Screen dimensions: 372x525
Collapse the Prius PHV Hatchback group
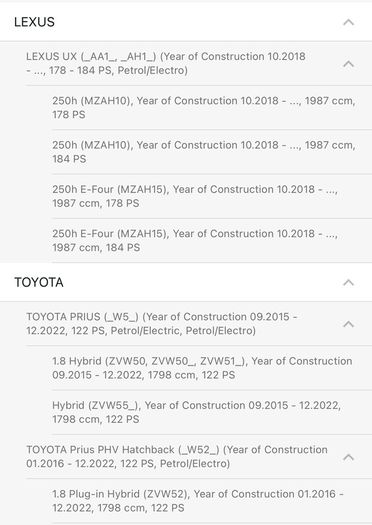349,457
